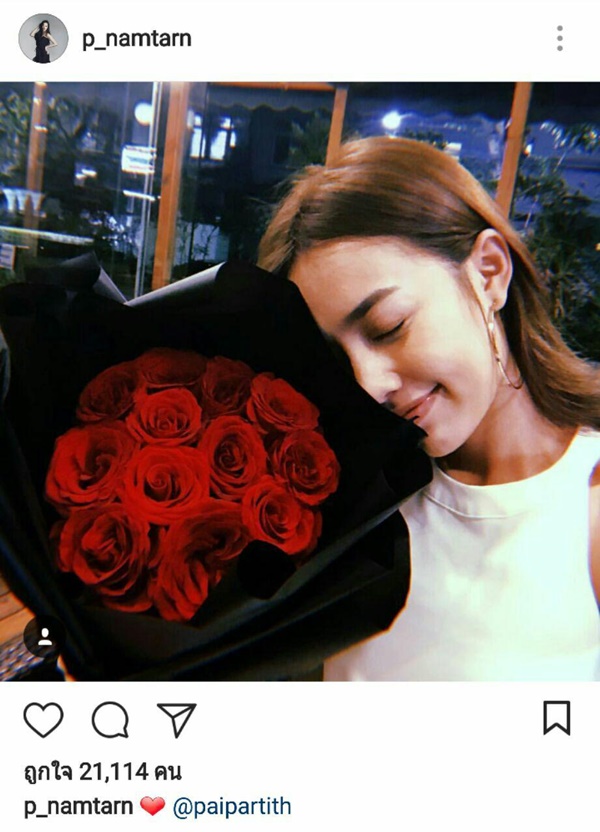Show tagged people on the photo

43,636
